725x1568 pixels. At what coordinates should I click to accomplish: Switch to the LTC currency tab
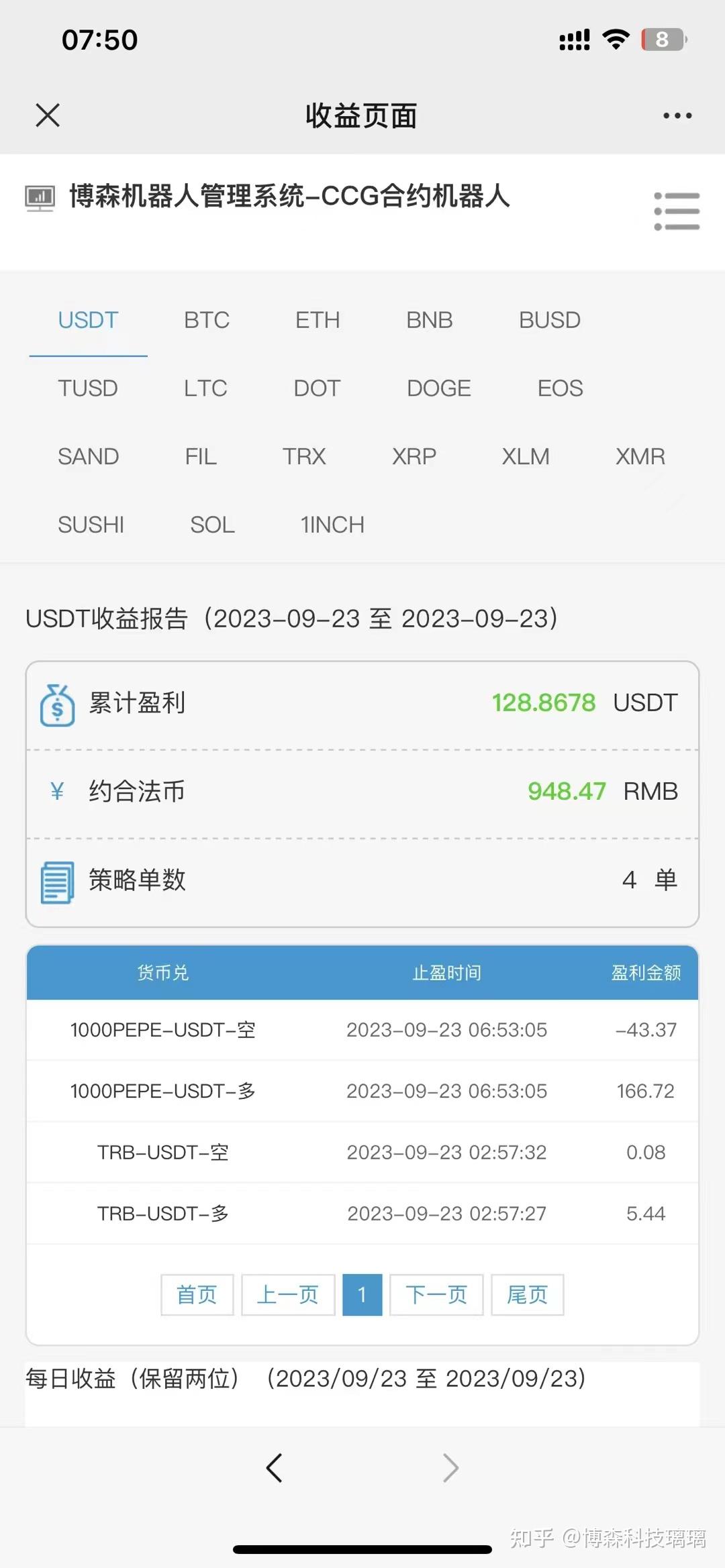[x=205, y=388]
